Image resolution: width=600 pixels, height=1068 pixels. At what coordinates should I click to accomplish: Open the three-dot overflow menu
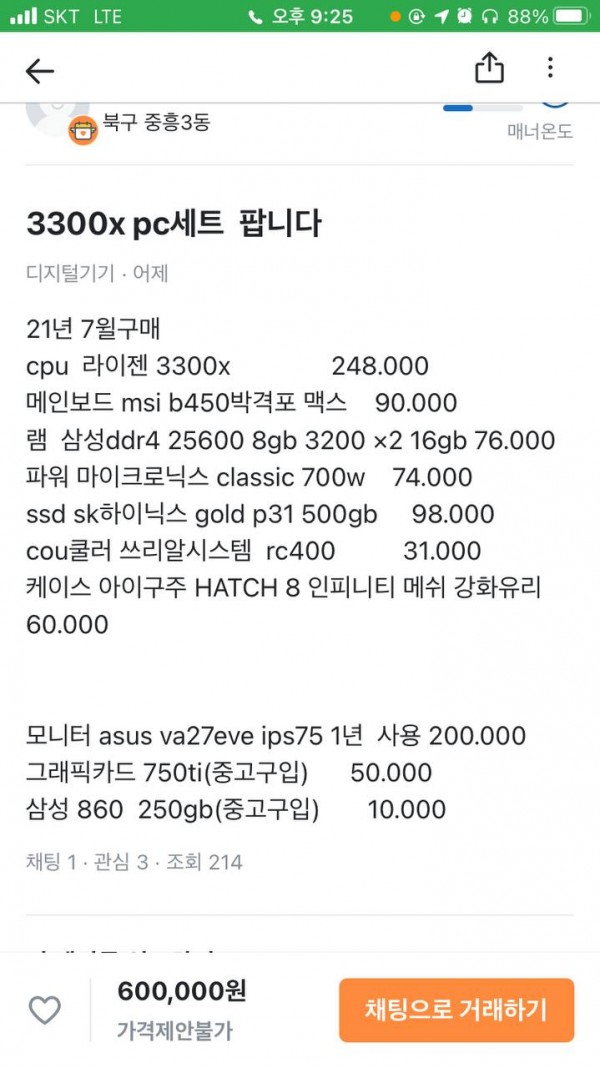tap(550, 67)
